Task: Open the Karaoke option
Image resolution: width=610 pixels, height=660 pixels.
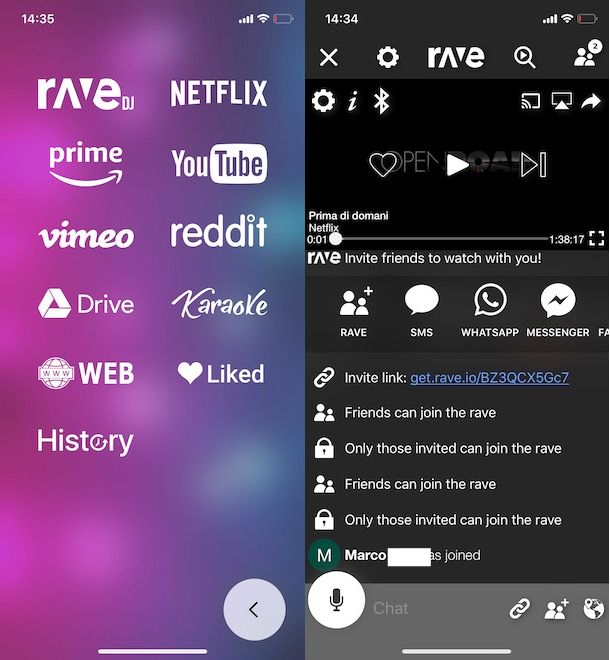Action: [x=218, y=303]
